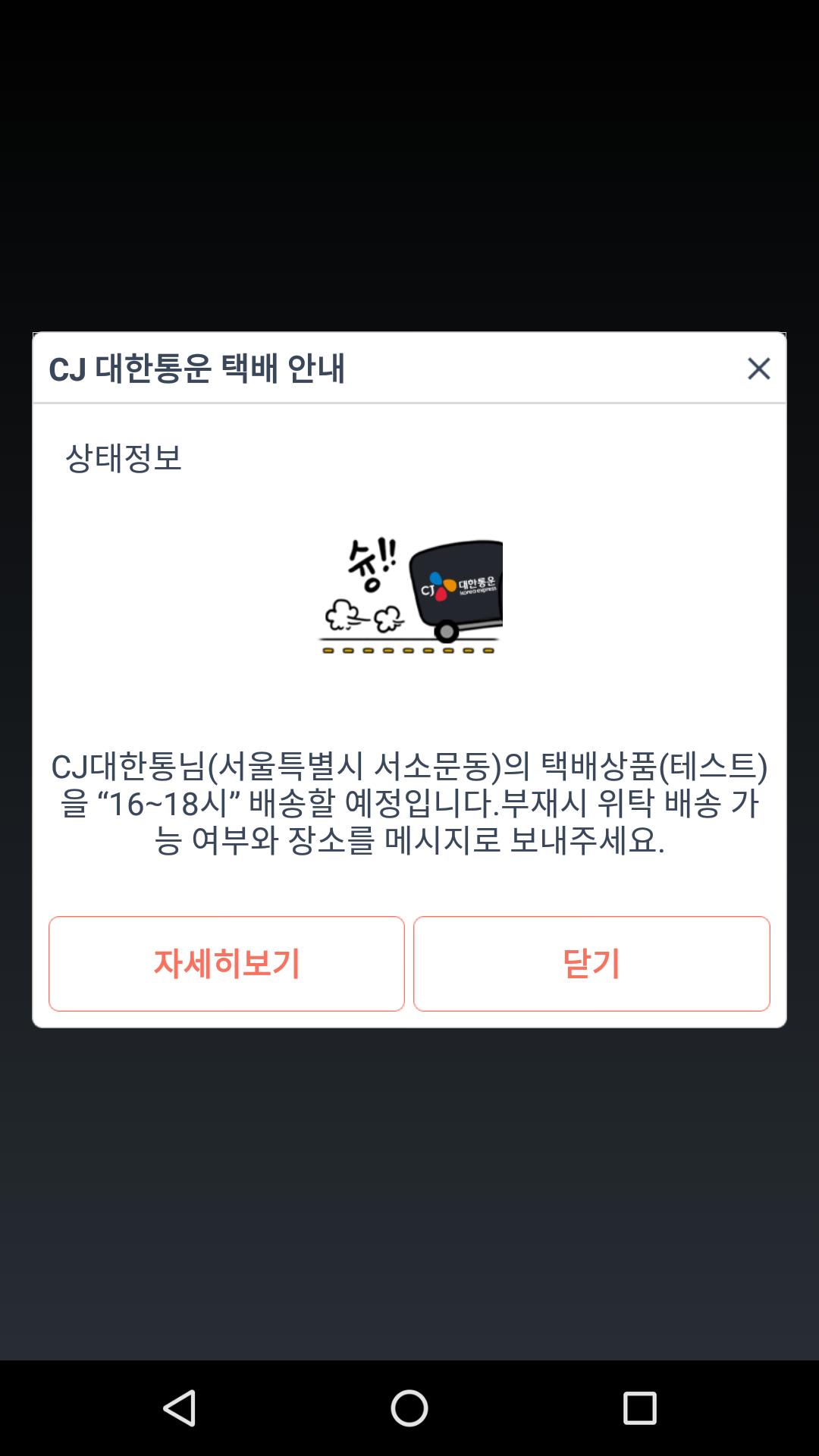Screen dimensions: 819x1456
Task: Close the dialog with the X icon
Action: click(758, 369)
